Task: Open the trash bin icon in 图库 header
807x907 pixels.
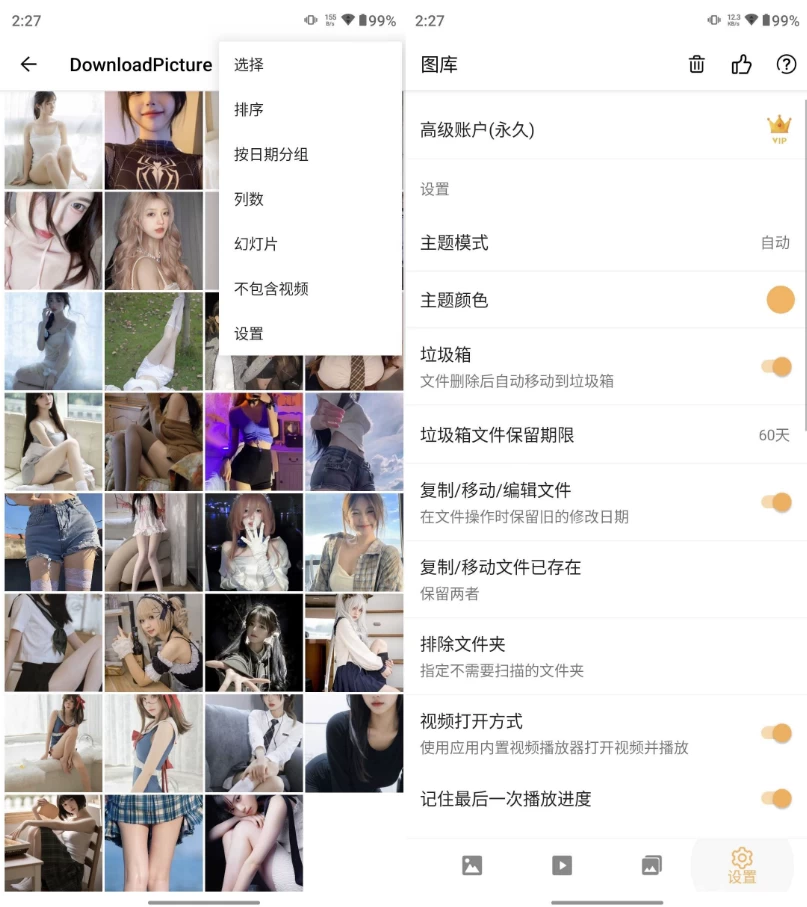Action: click(696, 65)
